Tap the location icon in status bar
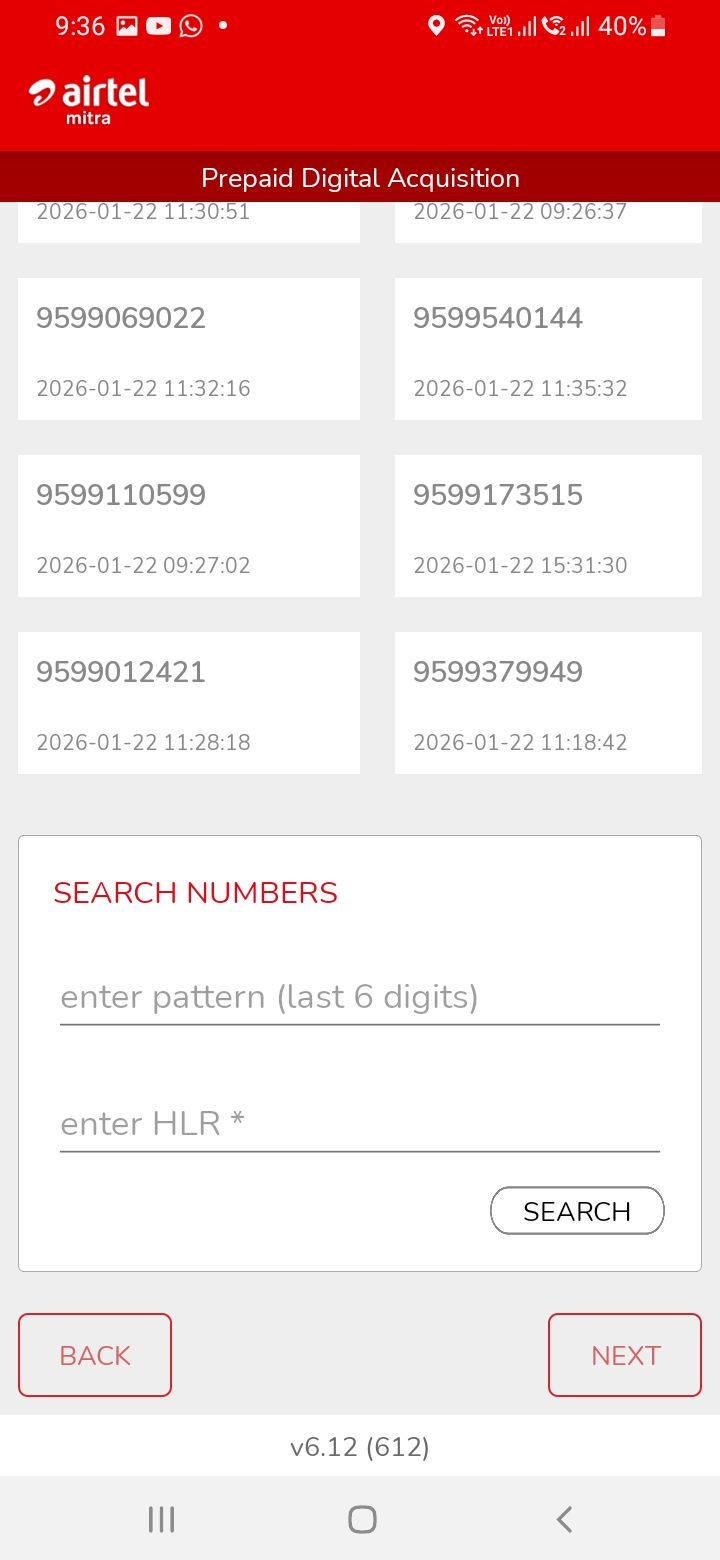 (x=436, y=26)
